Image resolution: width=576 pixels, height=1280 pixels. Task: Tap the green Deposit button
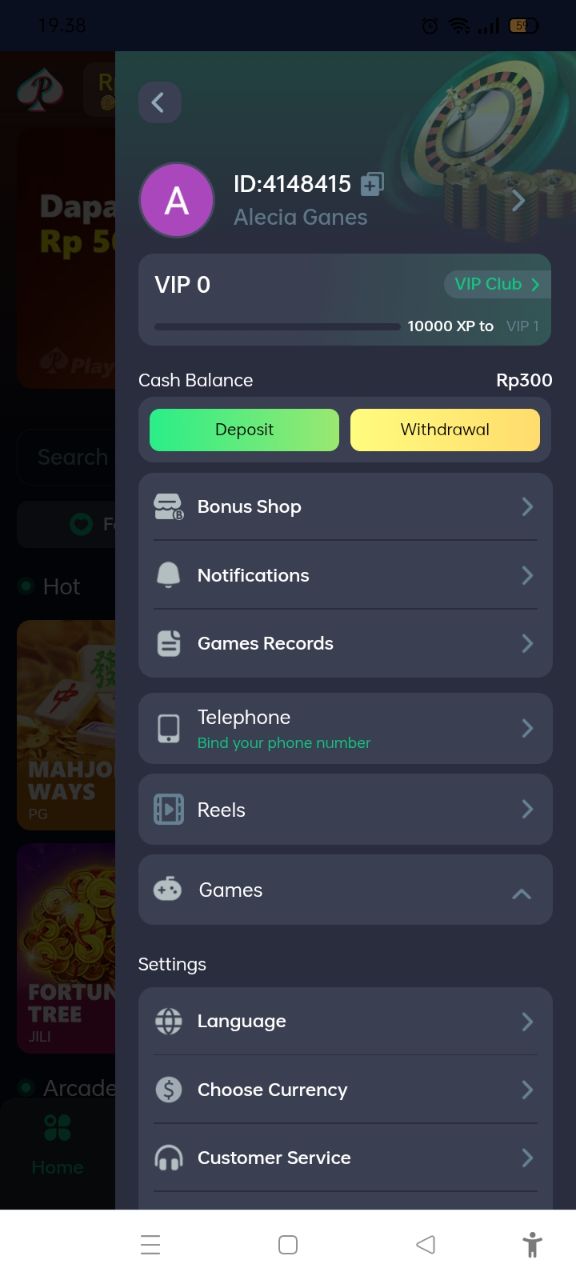coord(244,430)
